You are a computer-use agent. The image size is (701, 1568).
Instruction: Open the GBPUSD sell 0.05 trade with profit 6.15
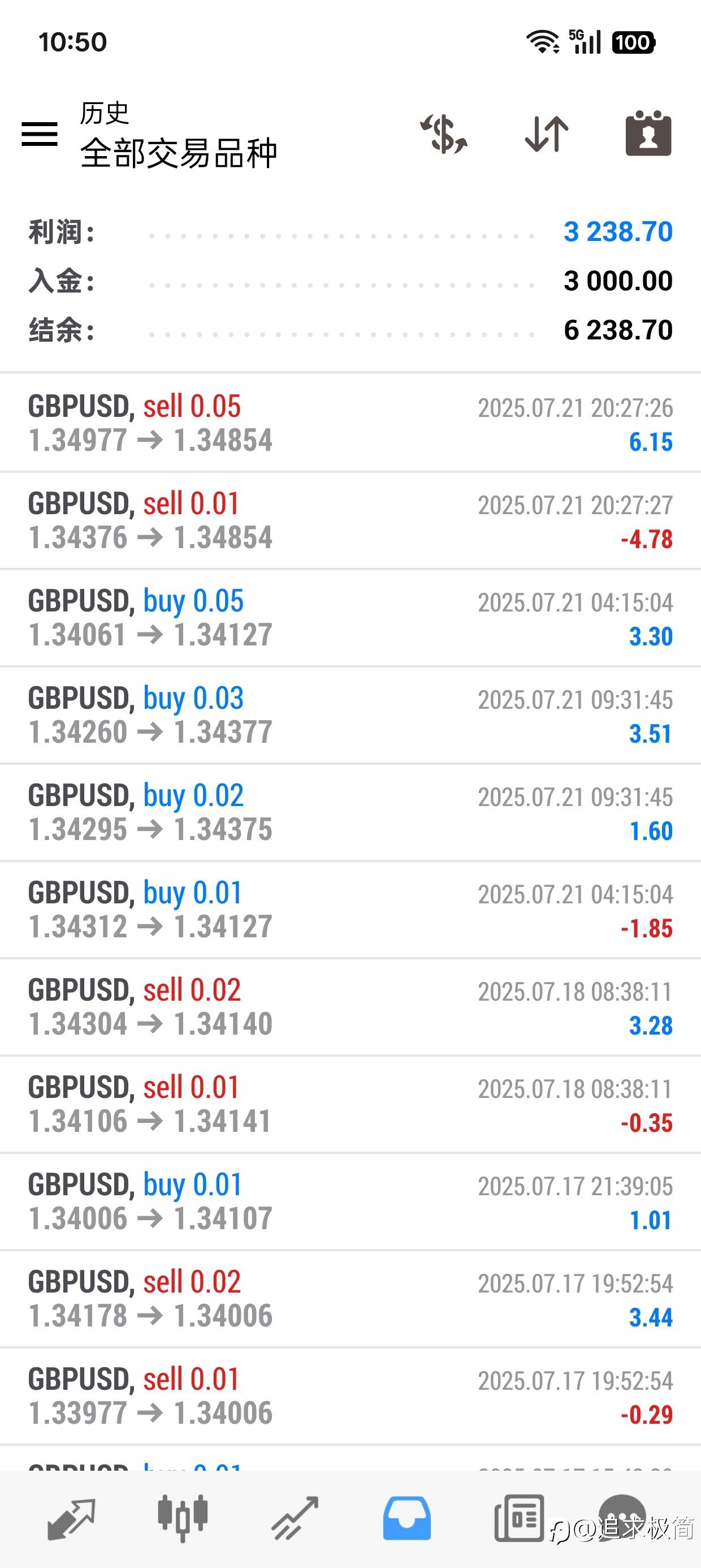(x=350, y=423)
